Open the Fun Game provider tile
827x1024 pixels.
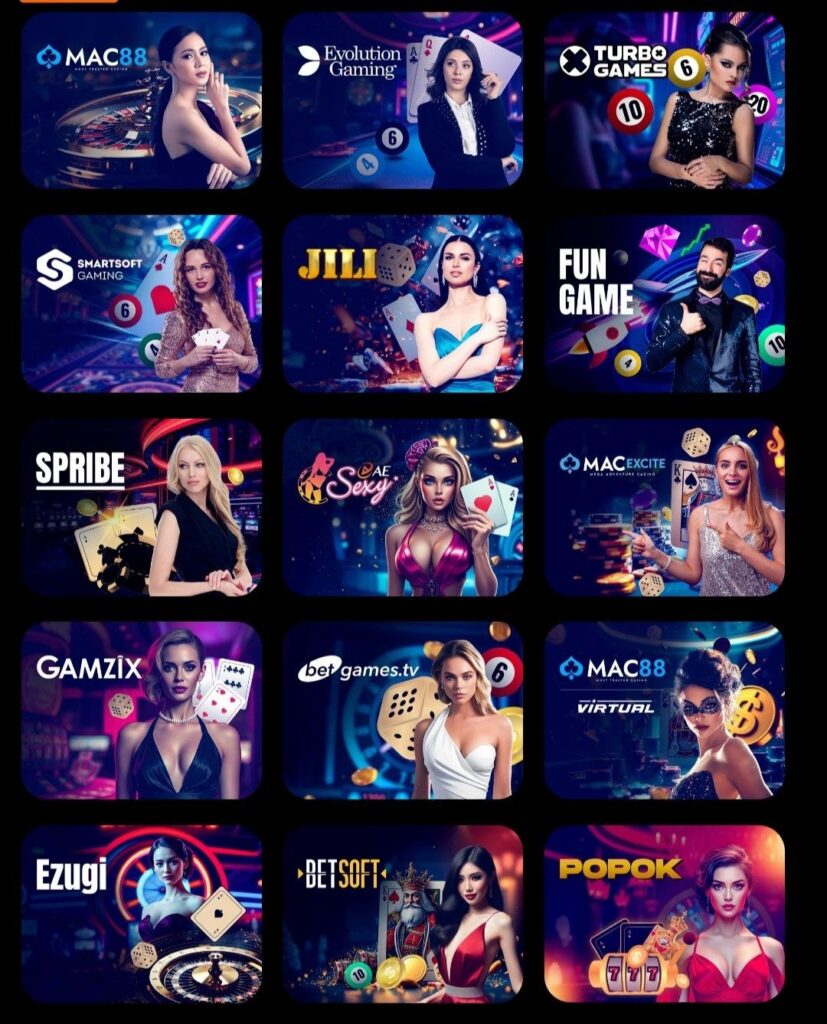pos(664,304)
